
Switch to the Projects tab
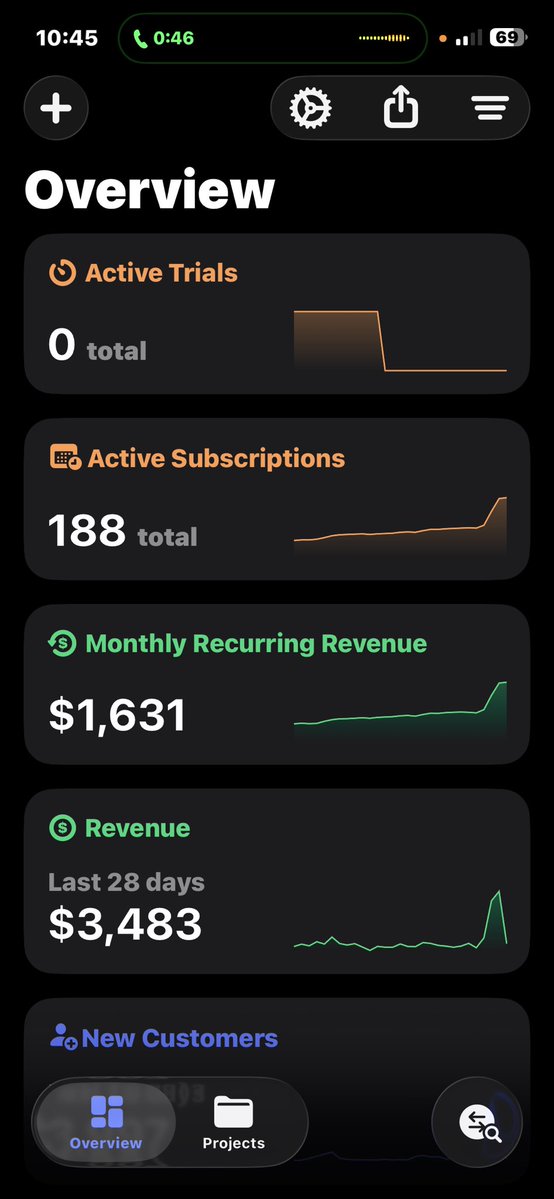[x=233, y=1123]
